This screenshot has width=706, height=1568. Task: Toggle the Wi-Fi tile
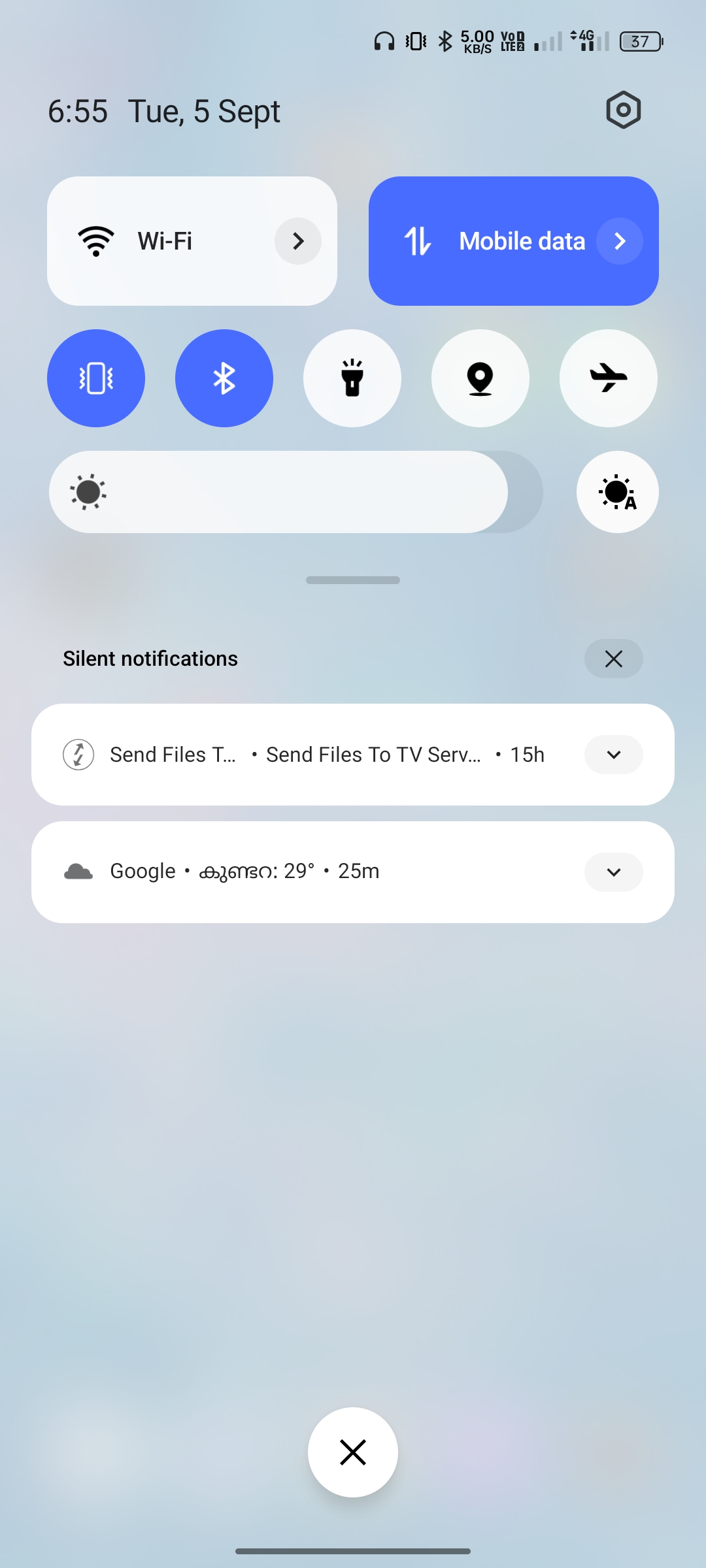[163, 241]
